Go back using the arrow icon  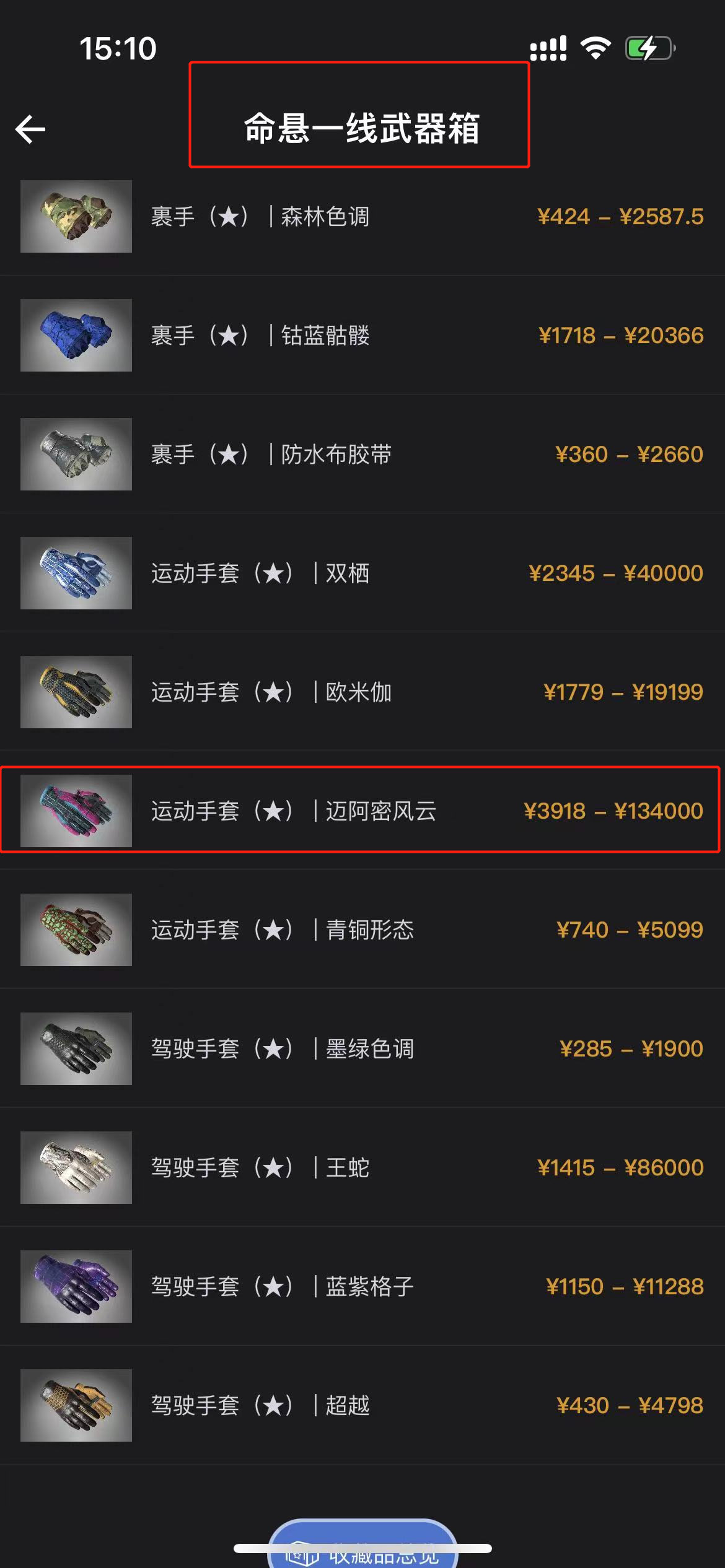(30, 129)
